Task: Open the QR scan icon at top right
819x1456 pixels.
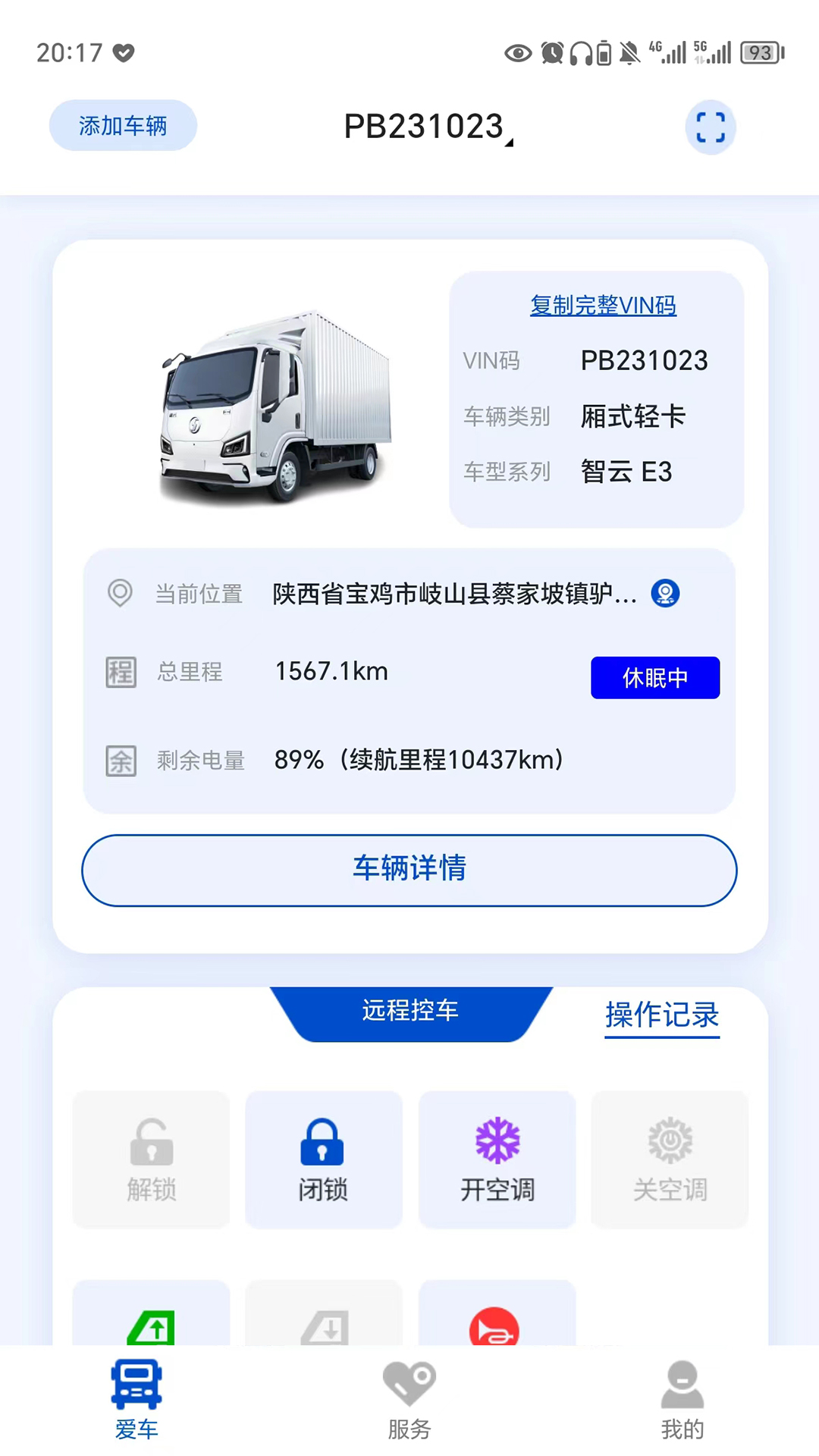Action: tap(710, 127)
